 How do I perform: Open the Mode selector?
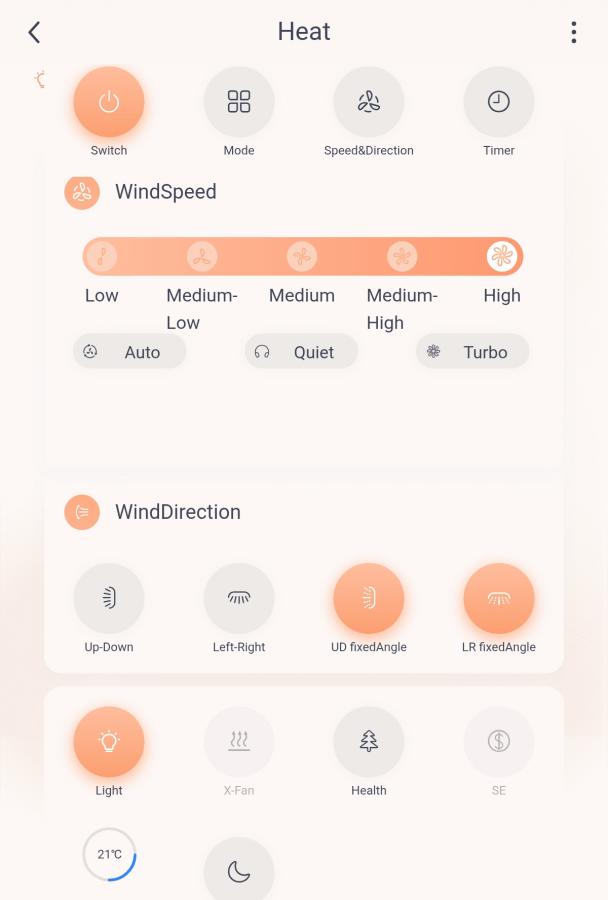(x=239, y=102)
